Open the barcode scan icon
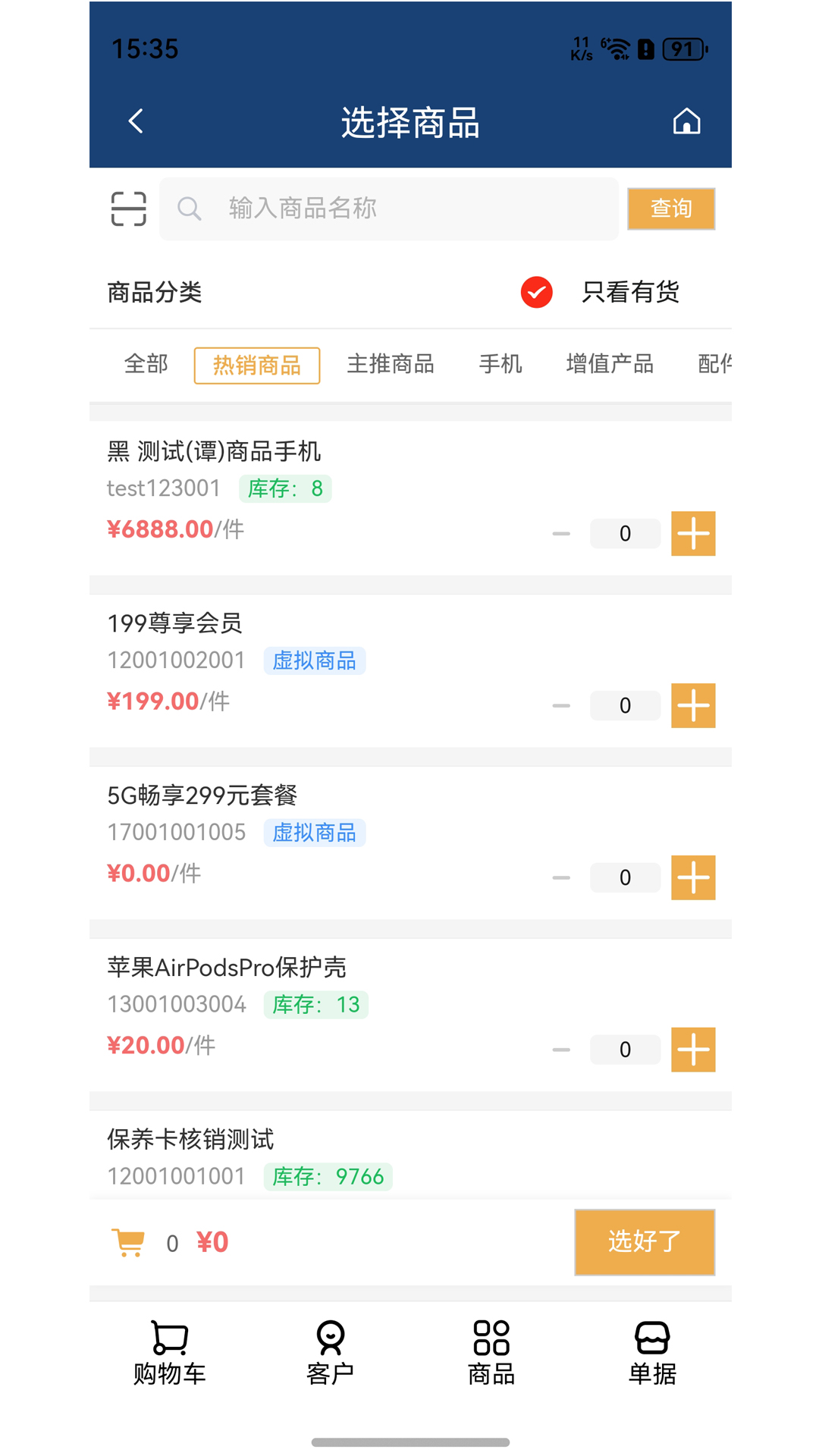819x1456 pixels. (x=128, y=209)
